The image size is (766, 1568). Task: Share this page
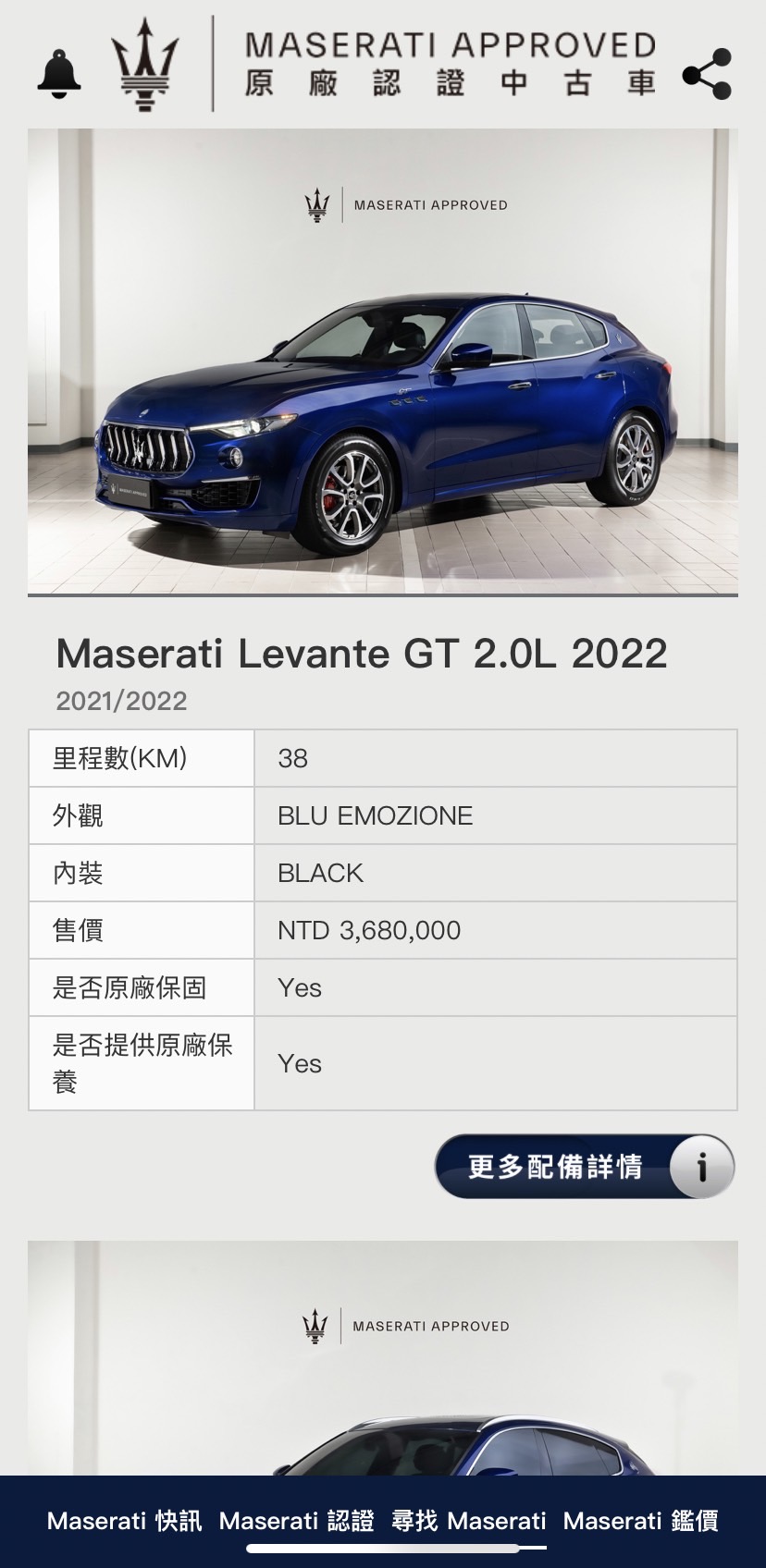[x=707, y=74]
